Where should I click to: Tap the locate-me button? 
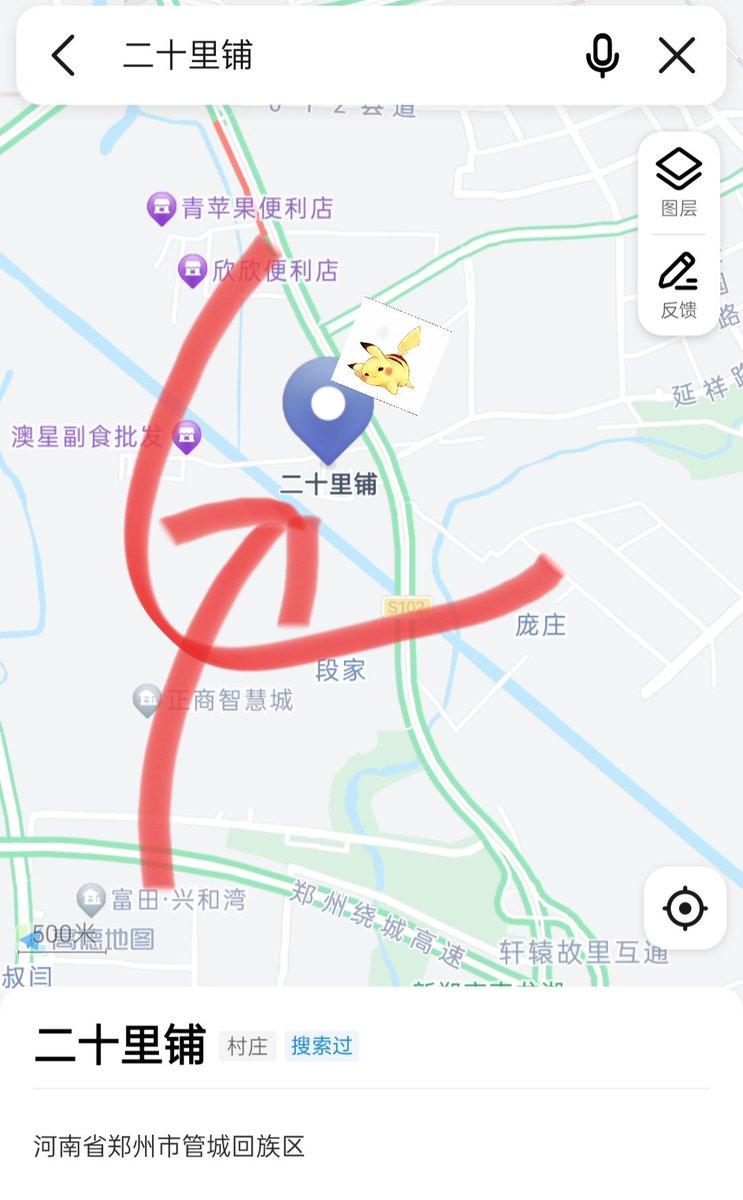pyautogui.click(x=683, y=908)
